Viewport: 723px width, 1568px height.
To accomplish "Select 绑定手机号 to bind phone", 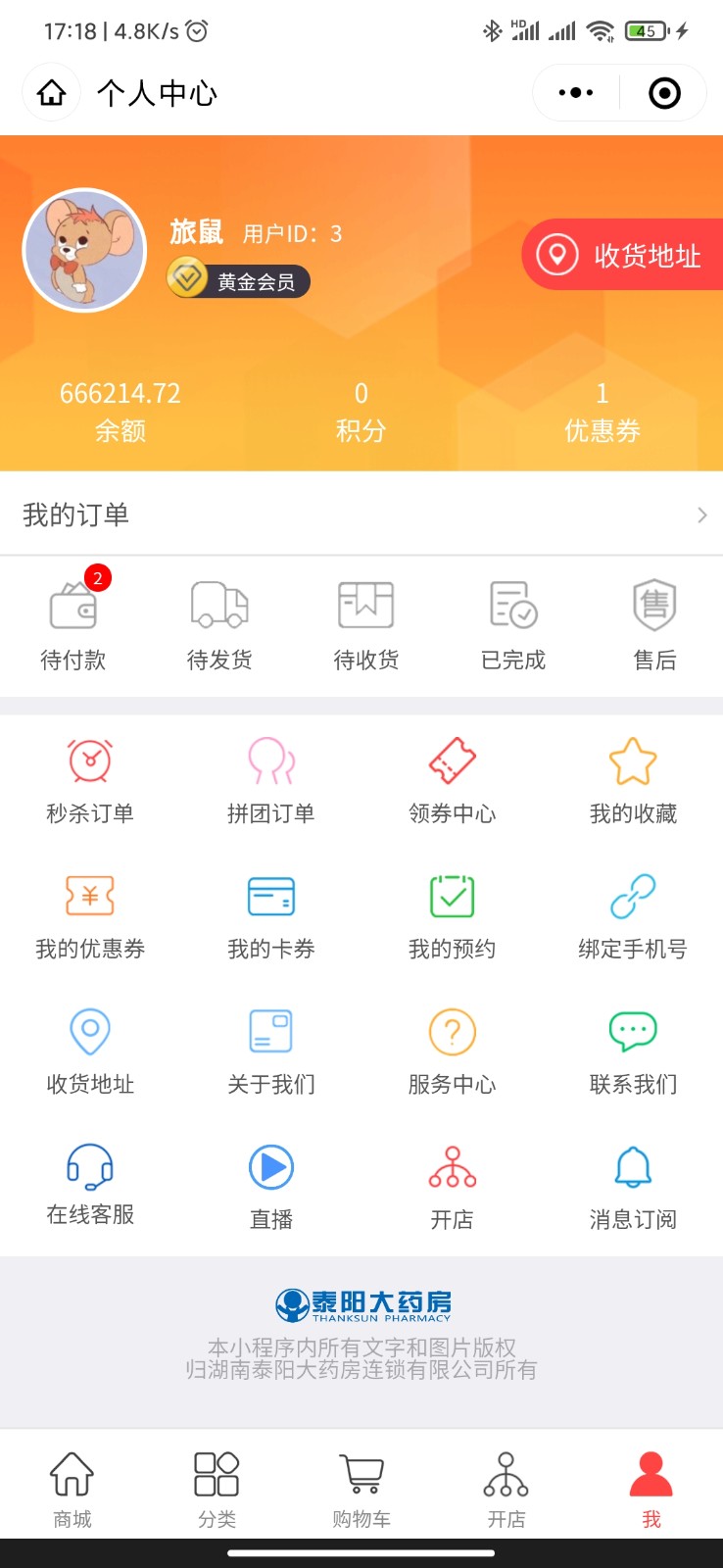I will click(633, 916).
